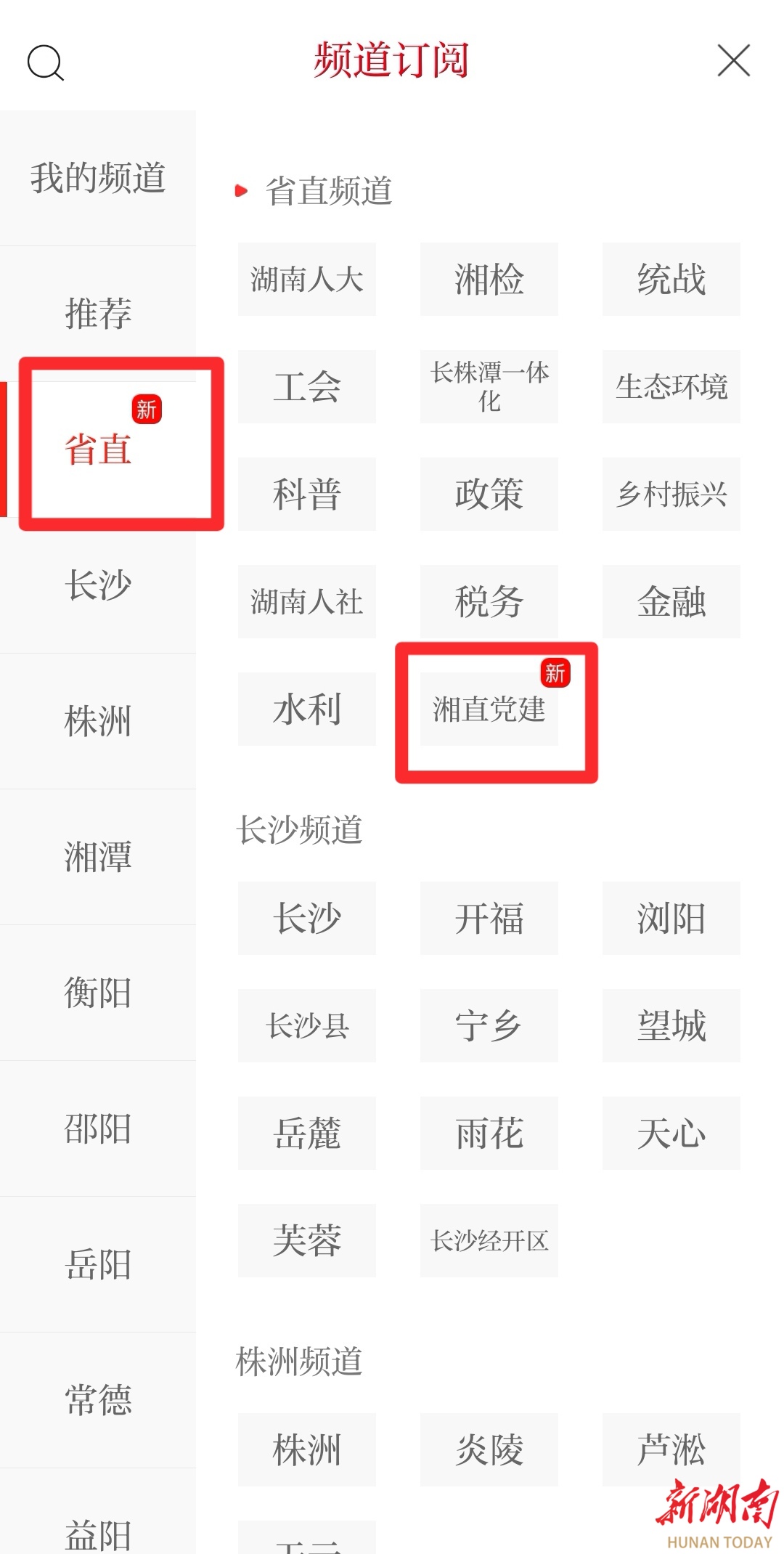The height and width of the screenshot is (1554, 784).
Task: Select the new 湘直党建 channel
Action: pos(489,709)
